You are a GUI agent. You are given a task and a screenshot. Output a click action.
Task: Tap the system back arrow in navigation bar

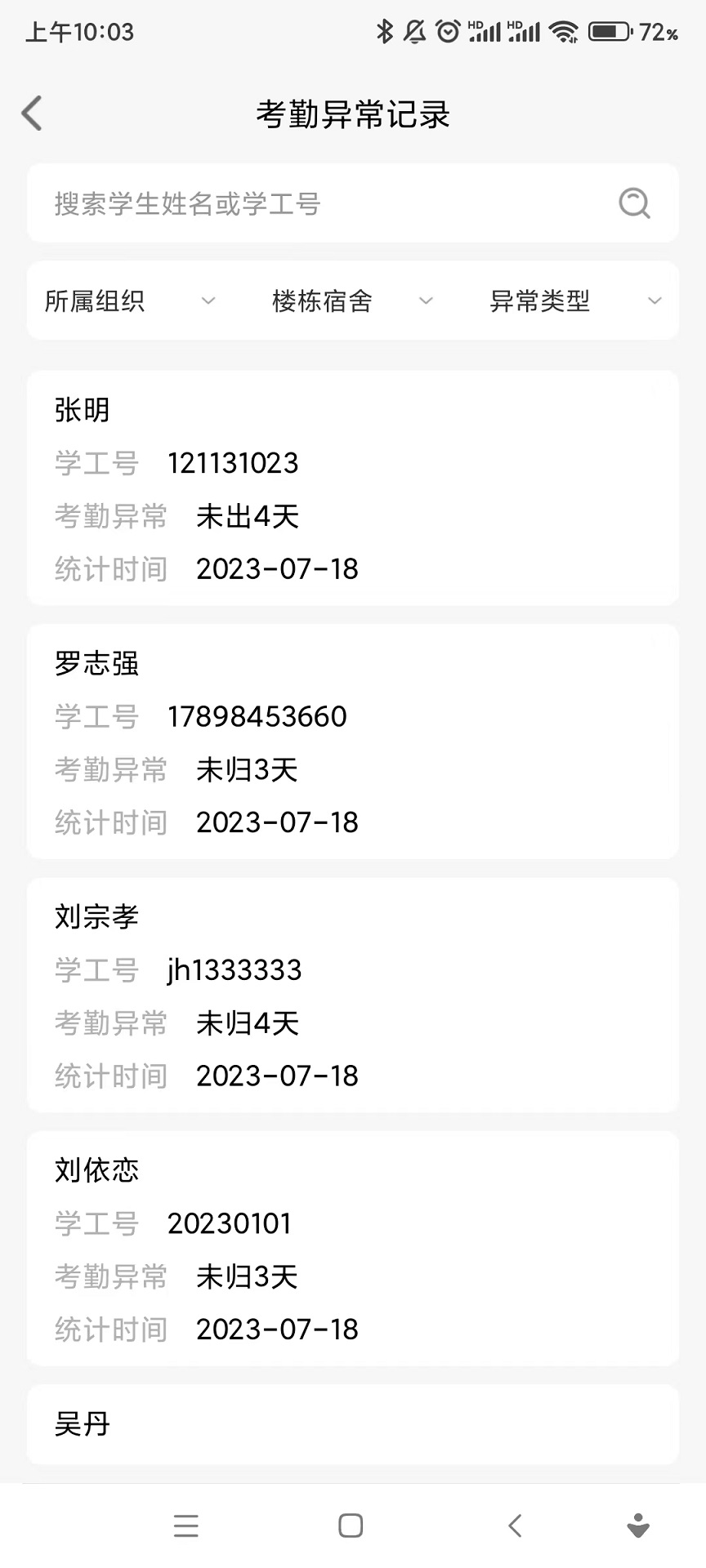(515, 1525)
